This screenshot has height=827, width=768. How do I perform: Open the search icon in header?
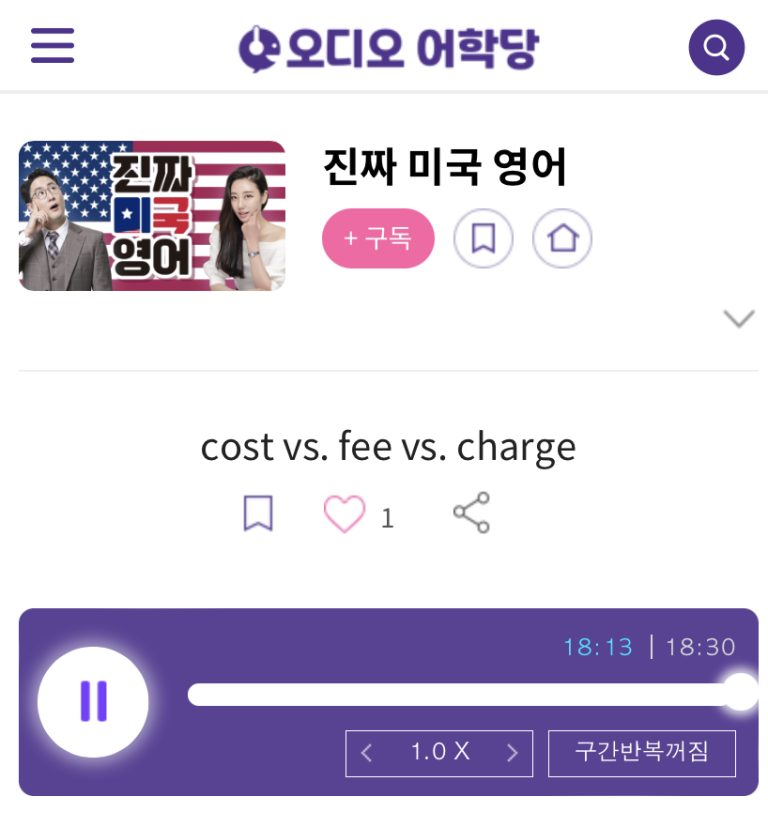716,47
